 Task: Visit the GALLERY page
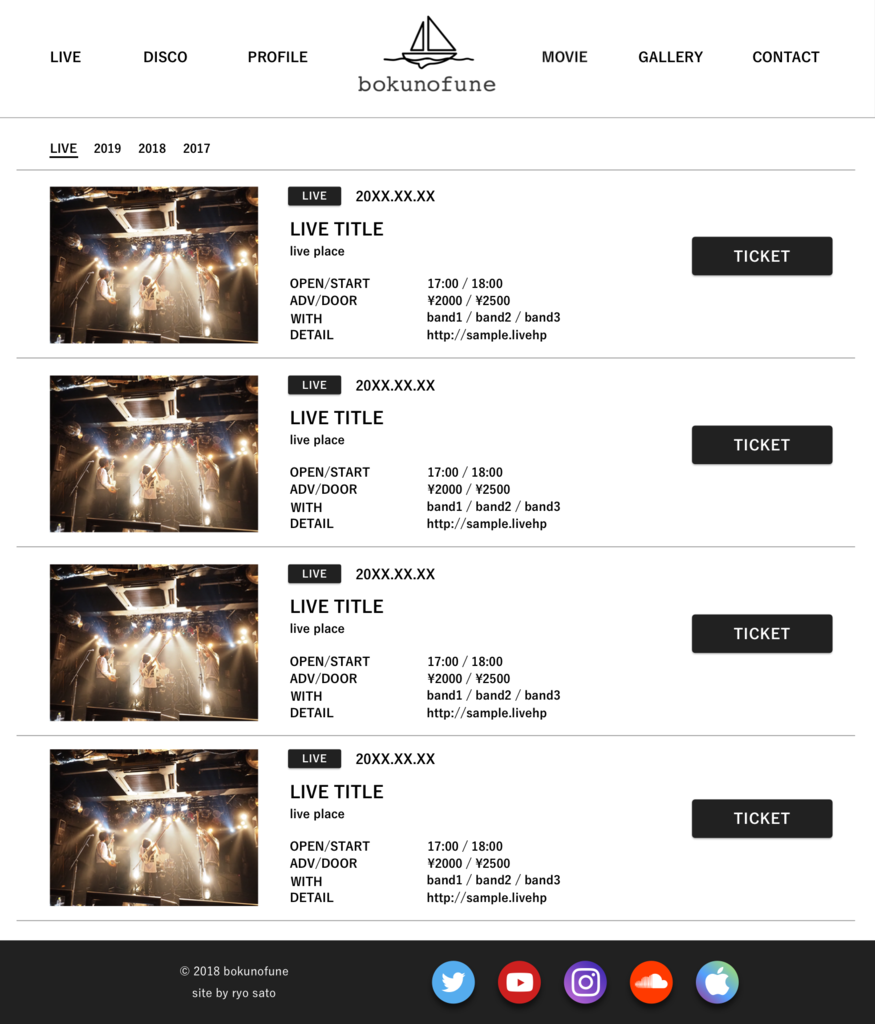point(670,57)
